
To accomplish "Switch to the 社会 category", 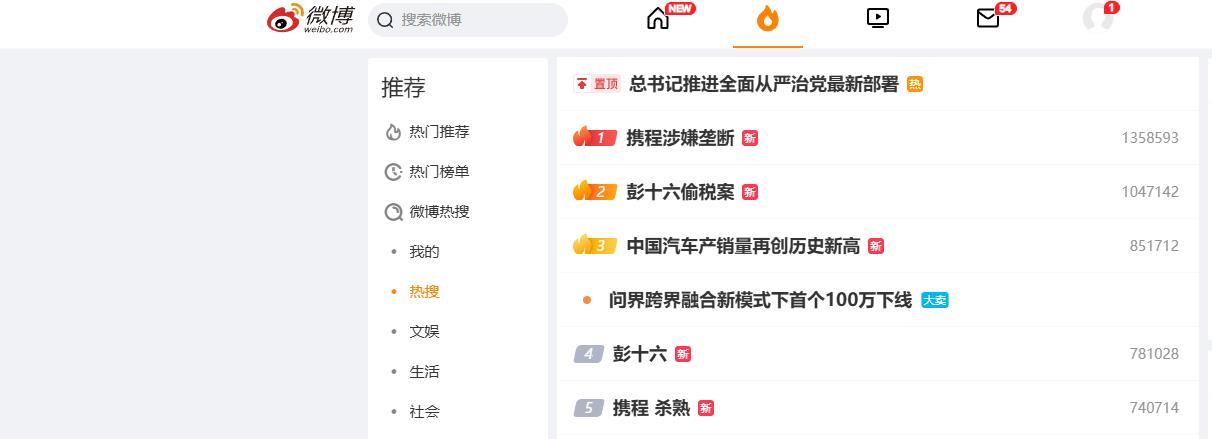I will click(x=424, y=412).
